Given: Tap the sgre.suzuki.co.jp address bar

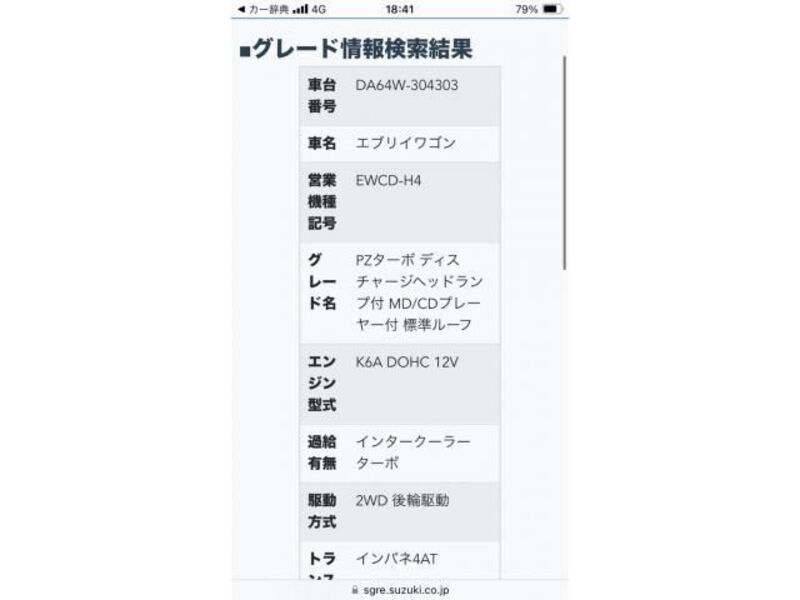Looking at the screenshot, I should tap(400, 590).
